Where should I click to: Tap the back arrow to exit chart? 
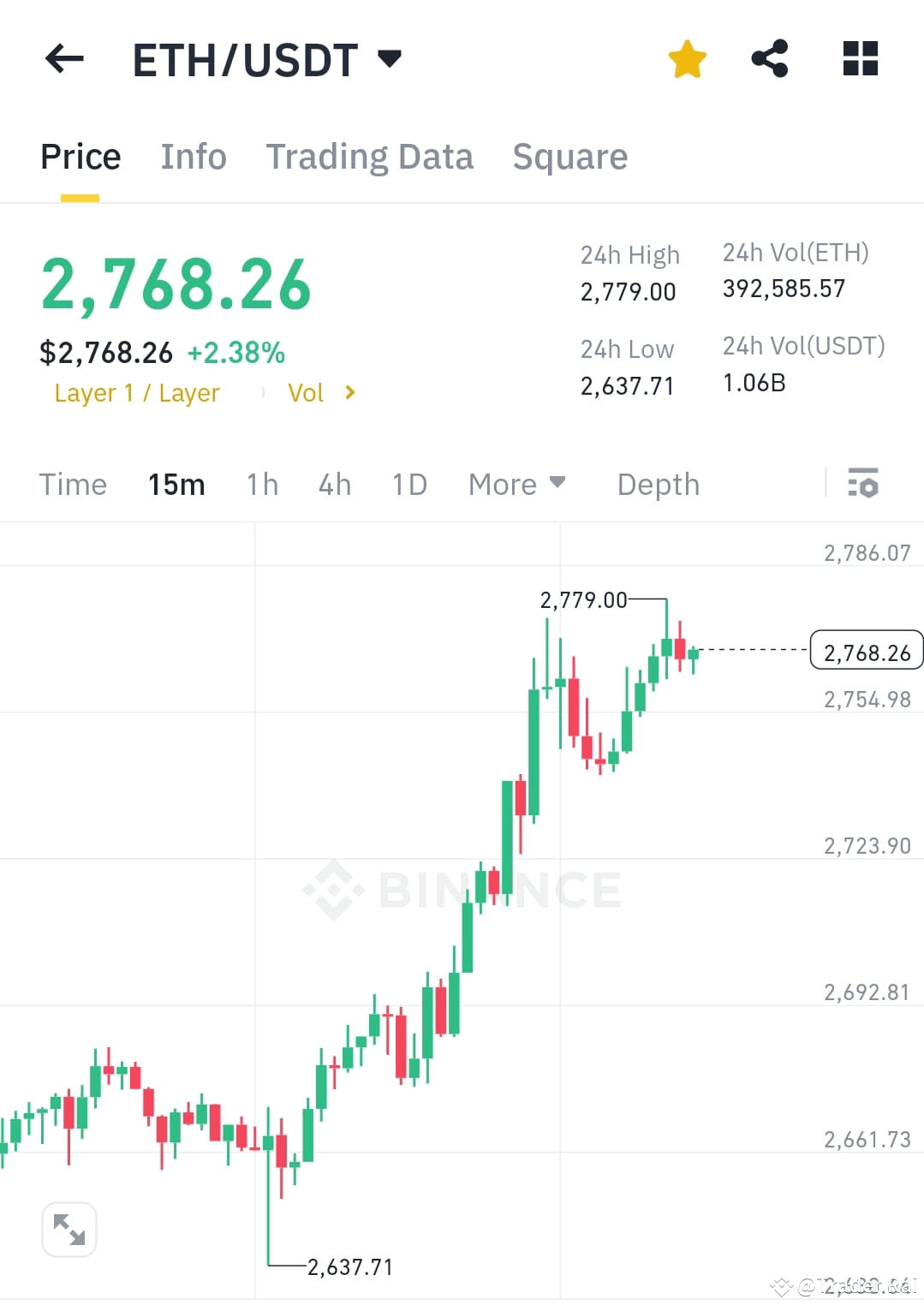63,58
